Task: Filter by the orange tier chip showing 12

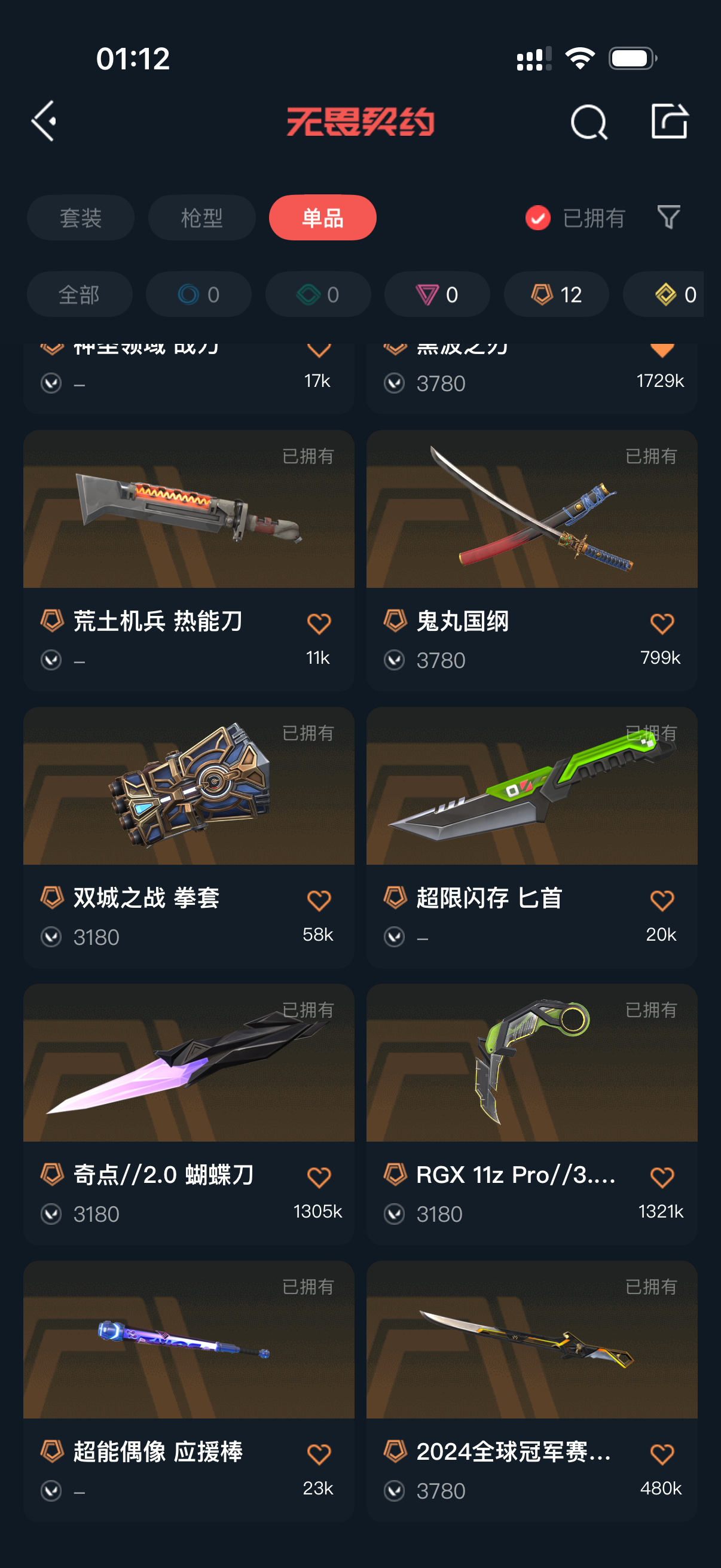Action: (556, 295)
